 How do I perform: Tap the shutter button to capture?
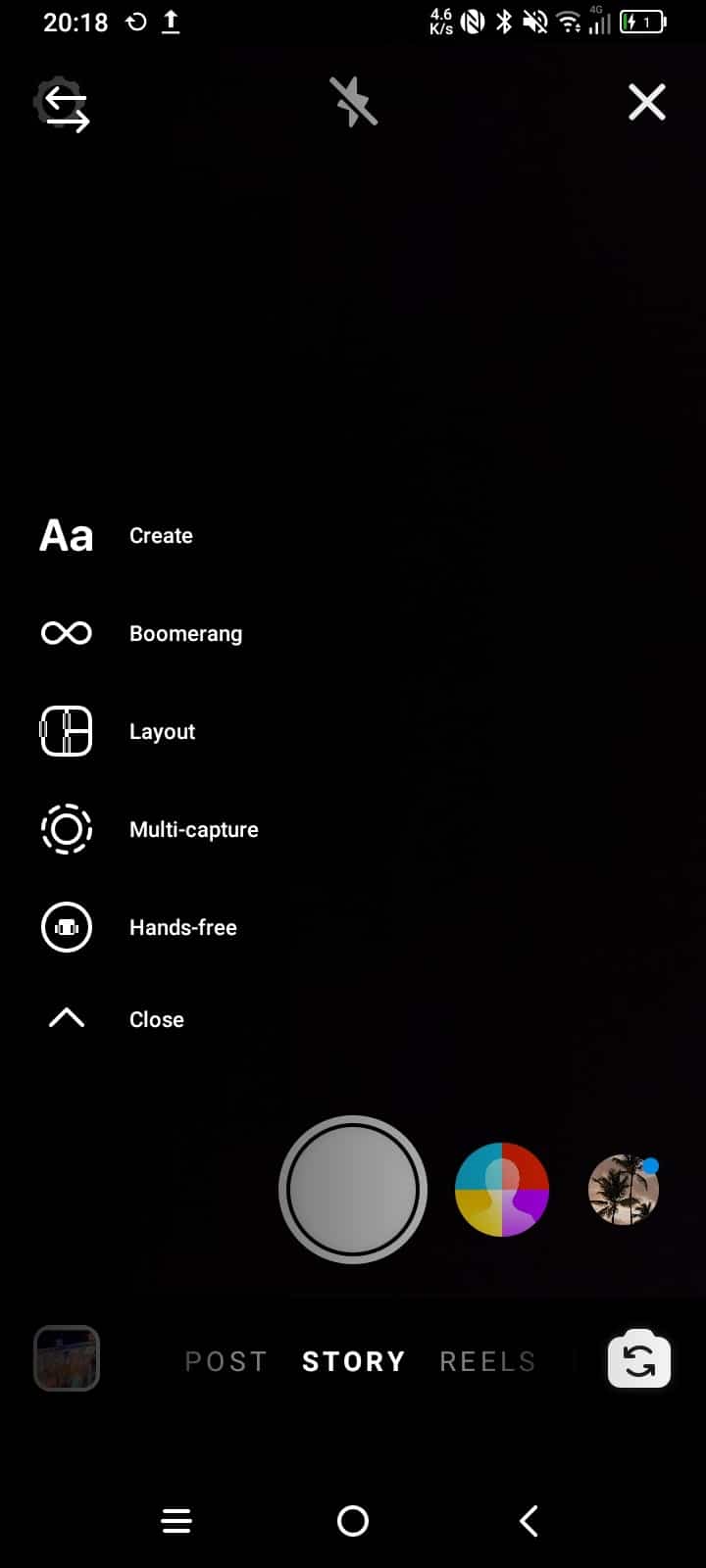click(353, 1190)
